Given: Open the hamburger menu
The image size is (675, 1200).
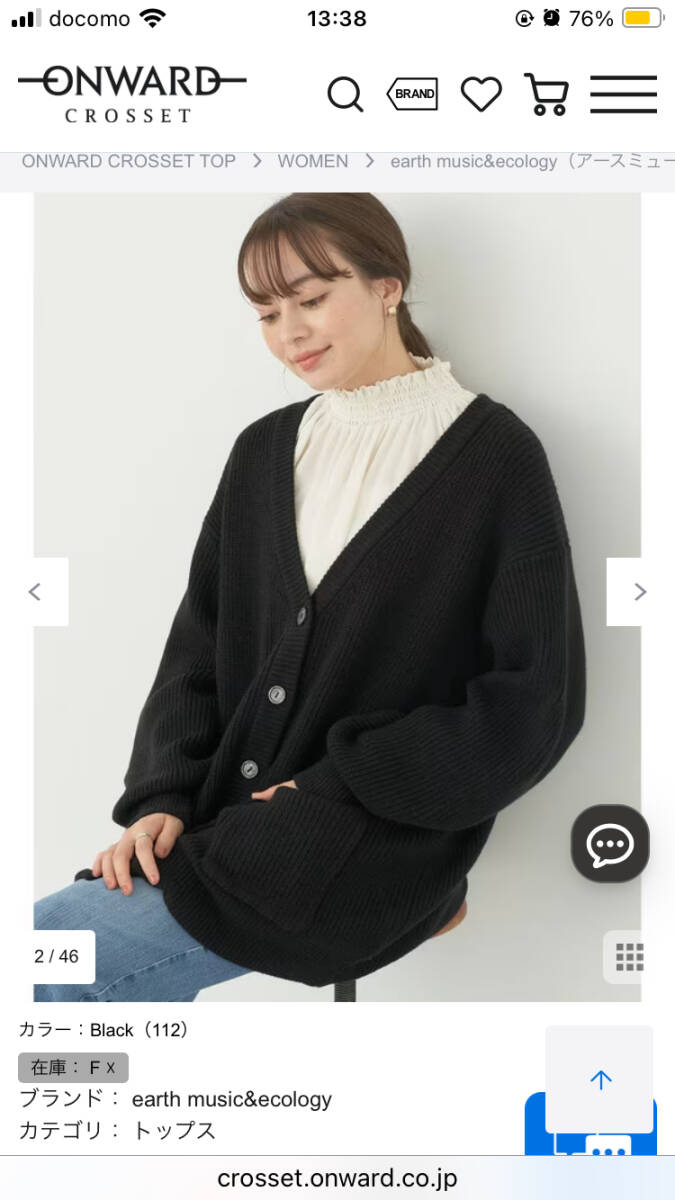Looking at the screenshot, I should coord(623,95).
